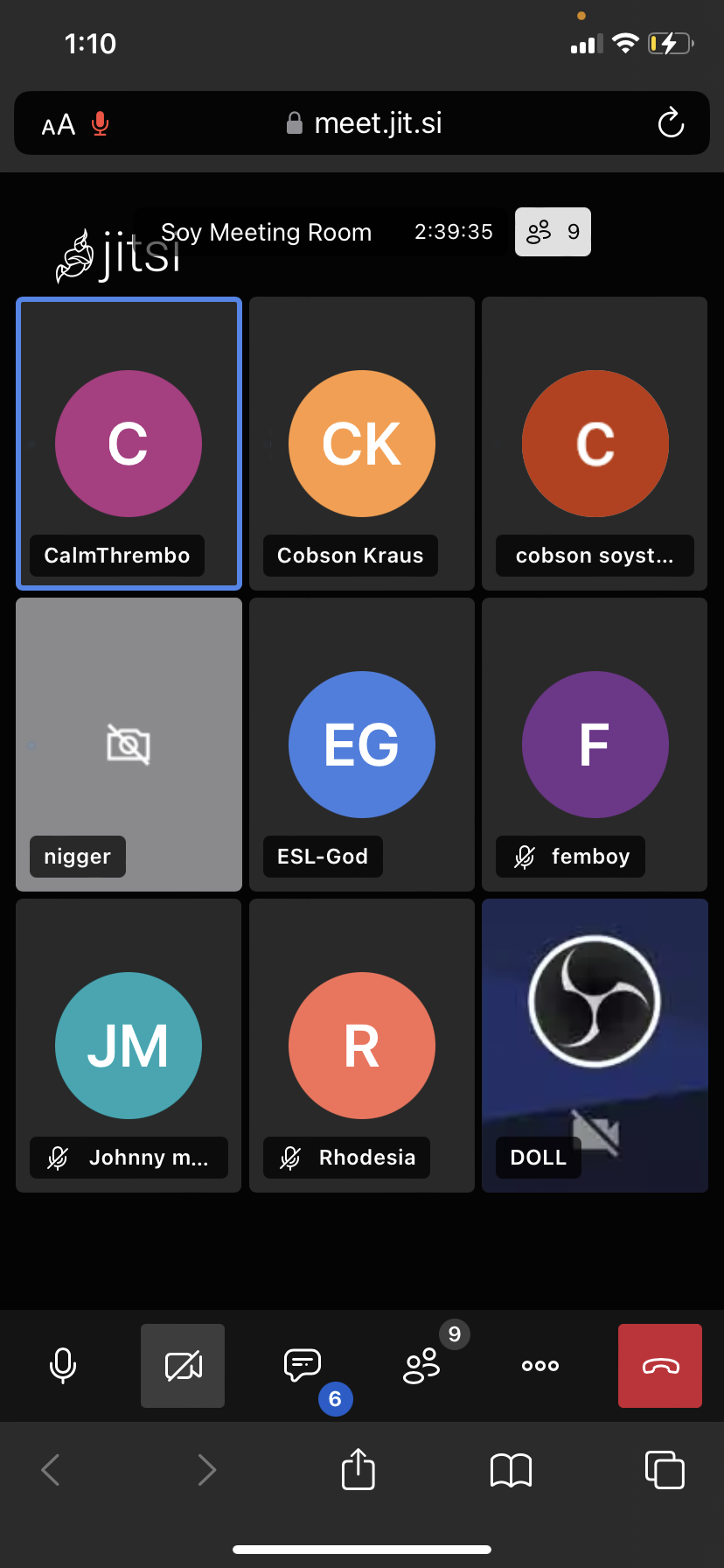Select the DOLL participant tile

595,1045
